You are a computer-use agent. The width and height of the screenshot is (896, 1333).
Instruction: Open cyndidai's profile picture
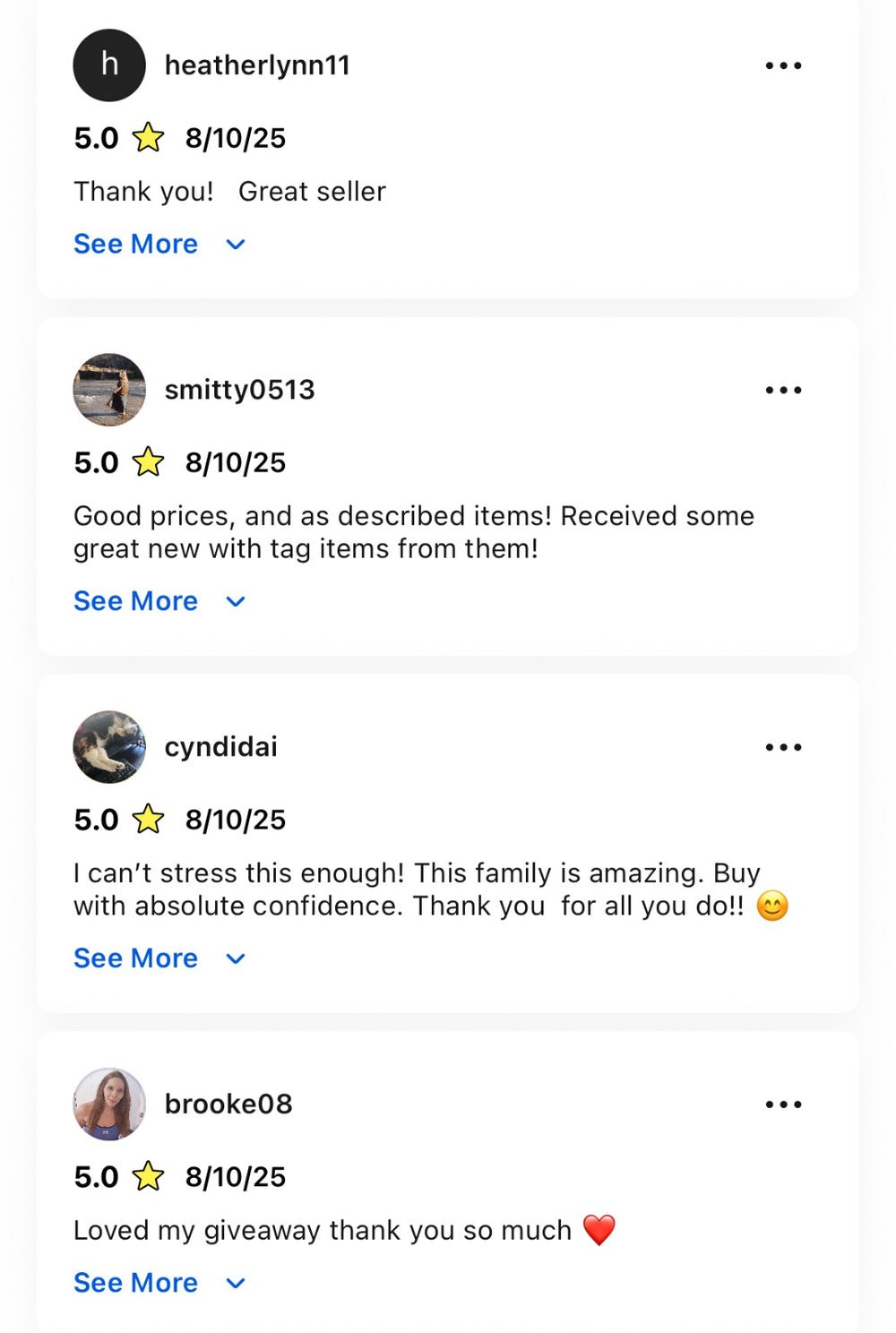109,747
